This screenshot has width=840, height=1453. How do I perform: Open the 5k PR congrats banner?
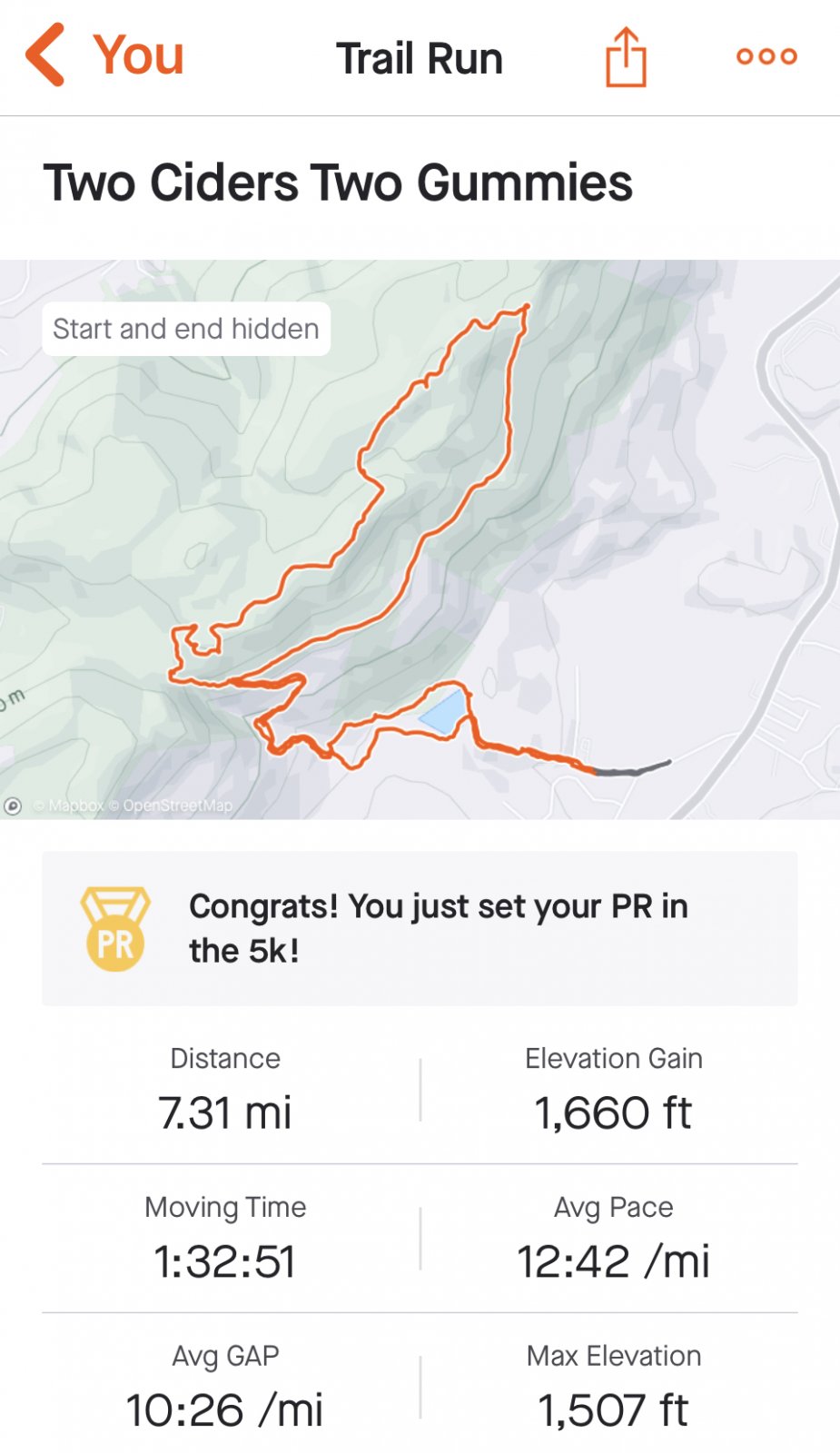[x=420, y=928]
